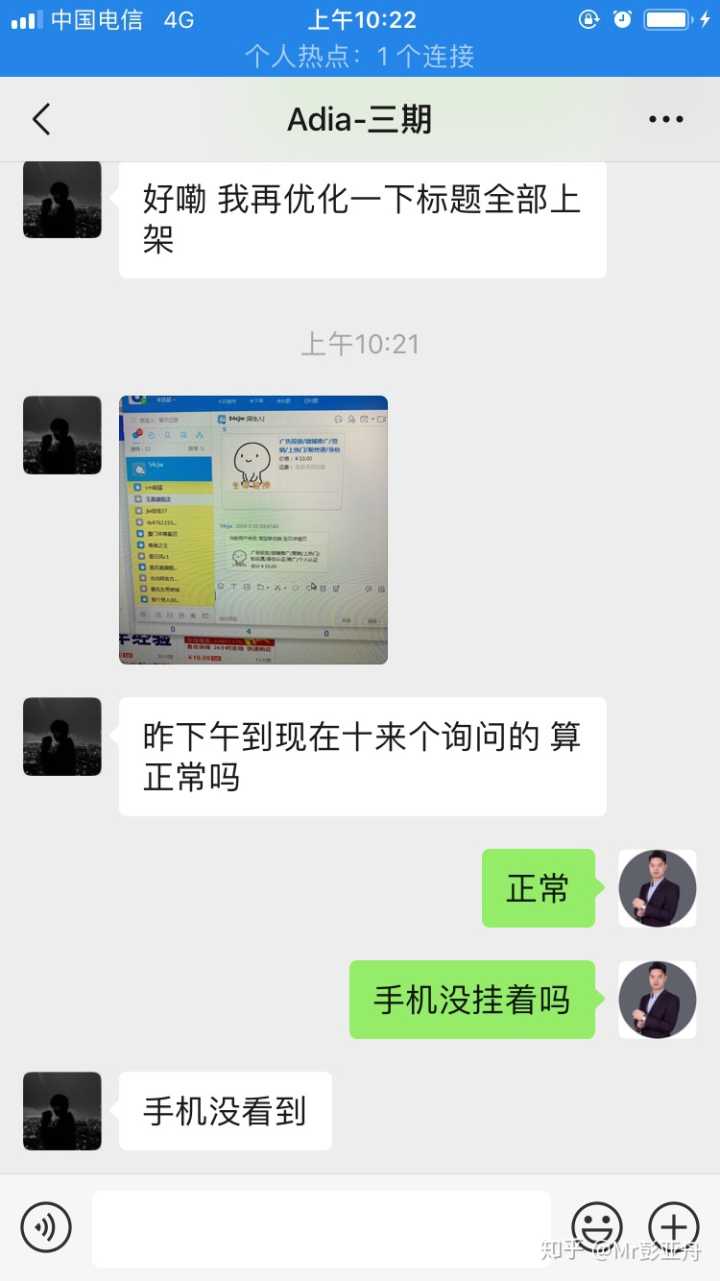Open own avatar next to 正常 message
Screen dimensions: 720x1281
pos(657,888)
